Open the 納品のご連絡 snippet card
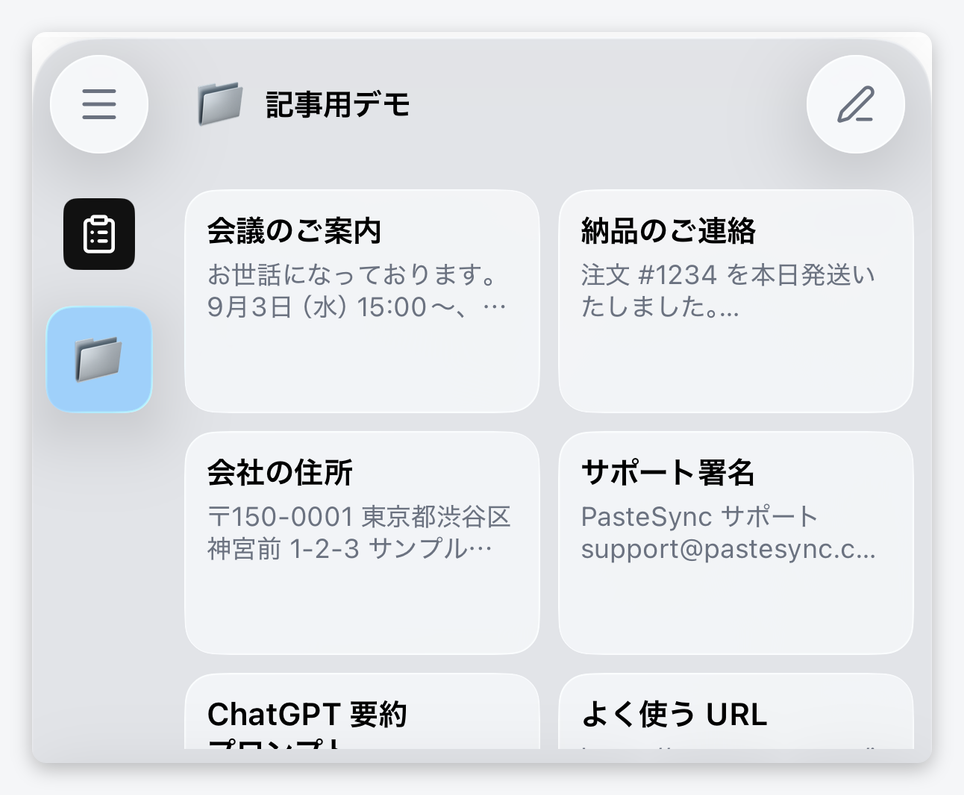Viewport: 964px width, 795px height. tap(736, 301)
